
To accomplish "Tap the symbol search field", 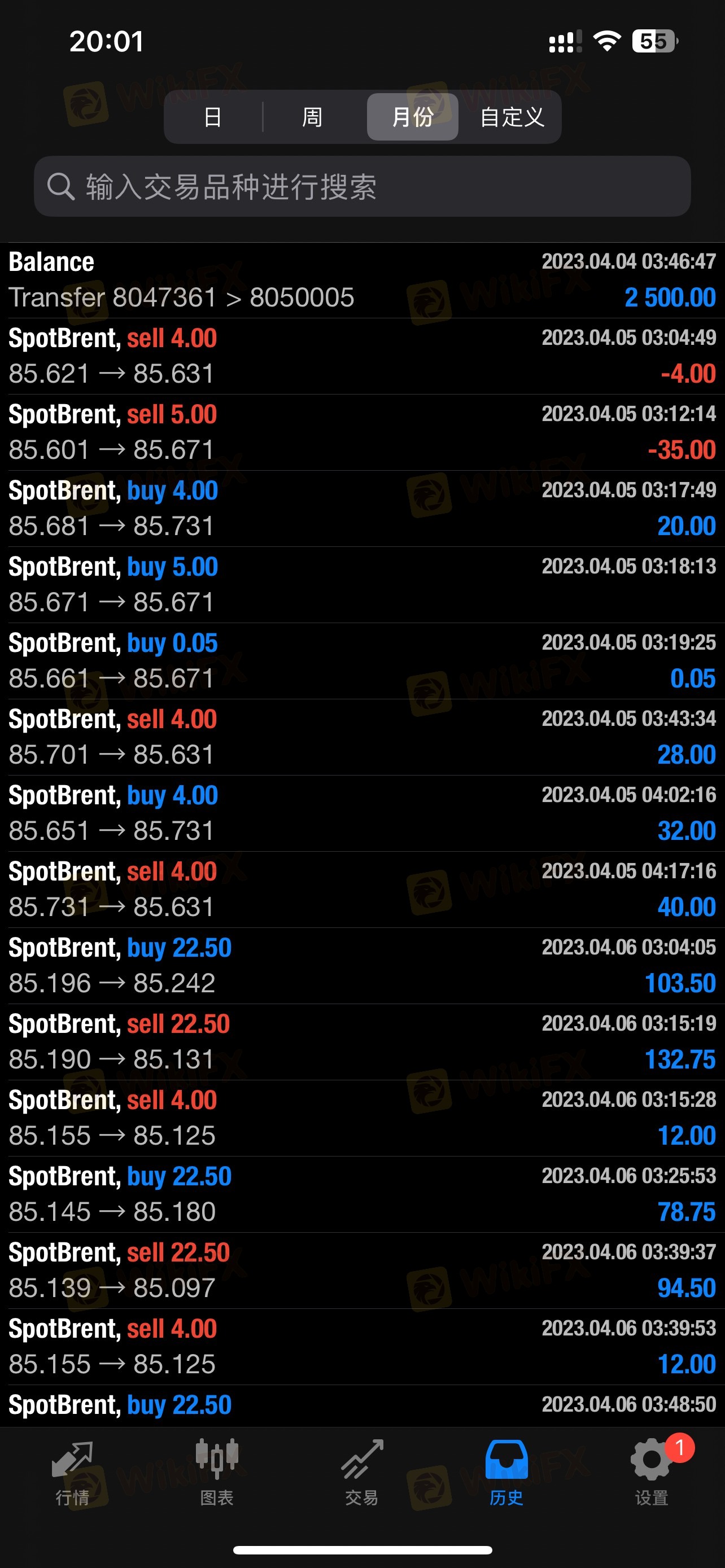I will click(362, 186).
